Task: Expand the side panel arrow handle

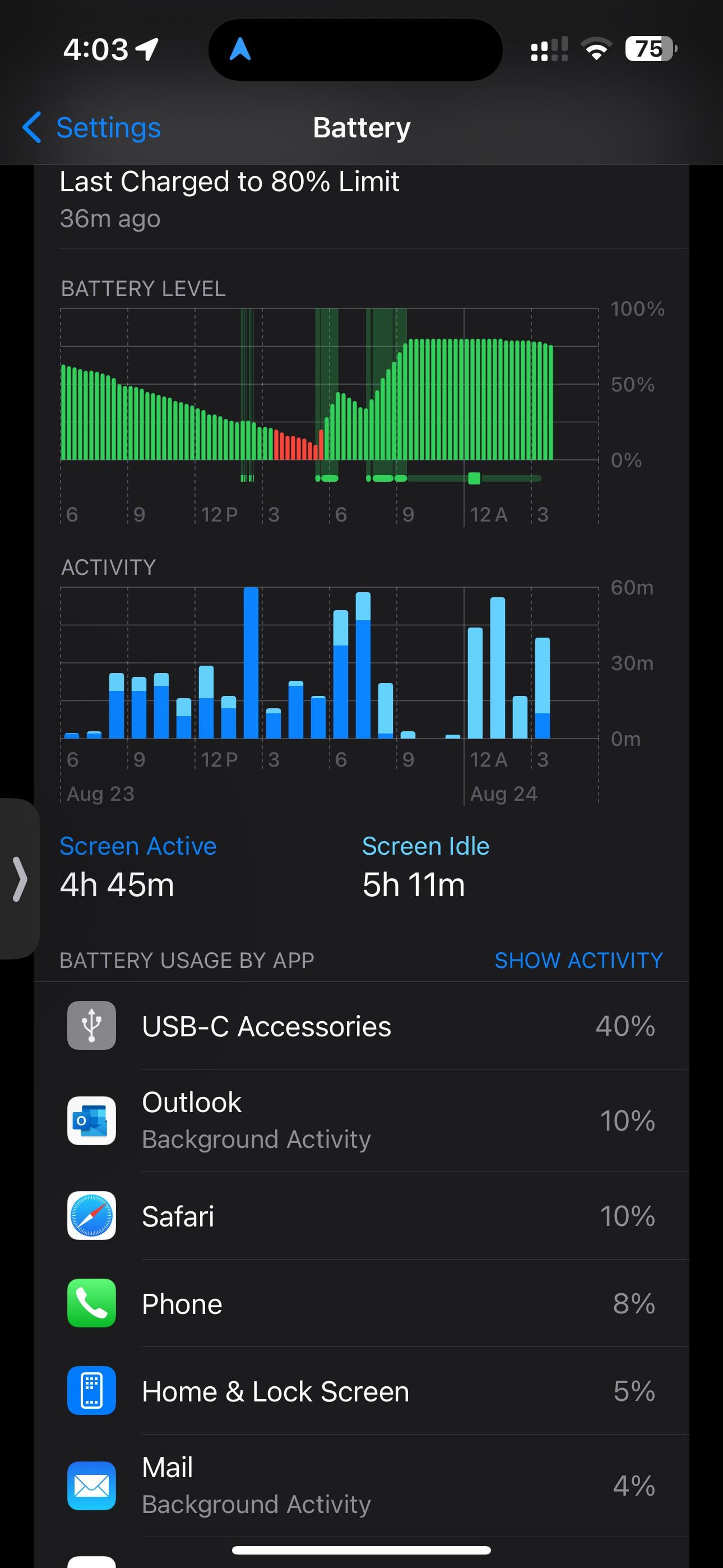Action: pyautogui.click(x=20, y=878)
